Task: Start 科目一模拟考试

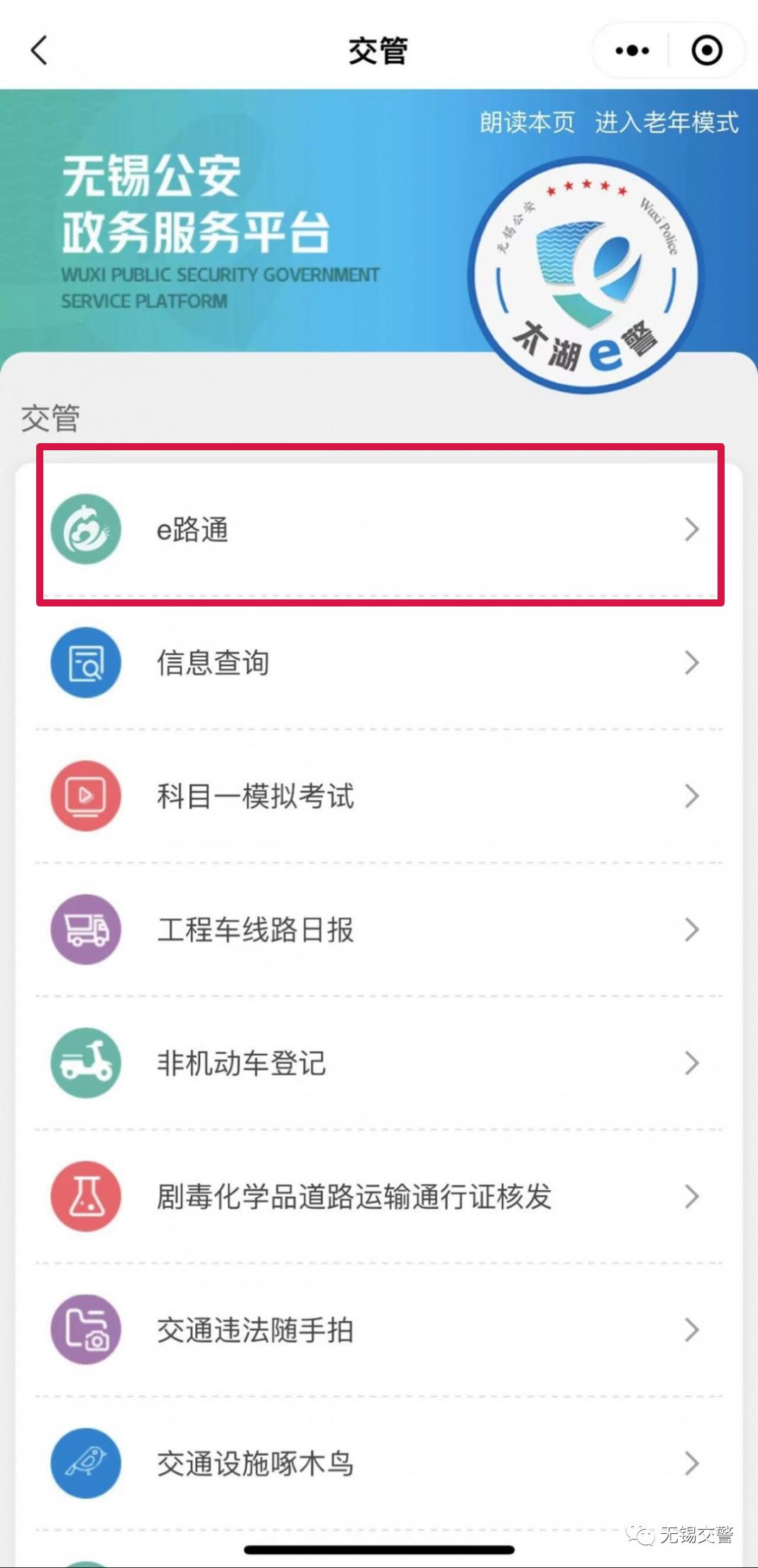Action: pos(379,796)
